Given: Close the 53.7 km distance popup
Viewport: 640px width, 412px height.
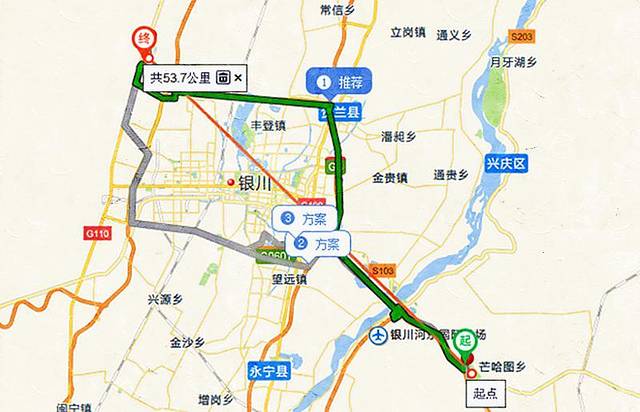Looking at the screenshot, I should [238, 77].
